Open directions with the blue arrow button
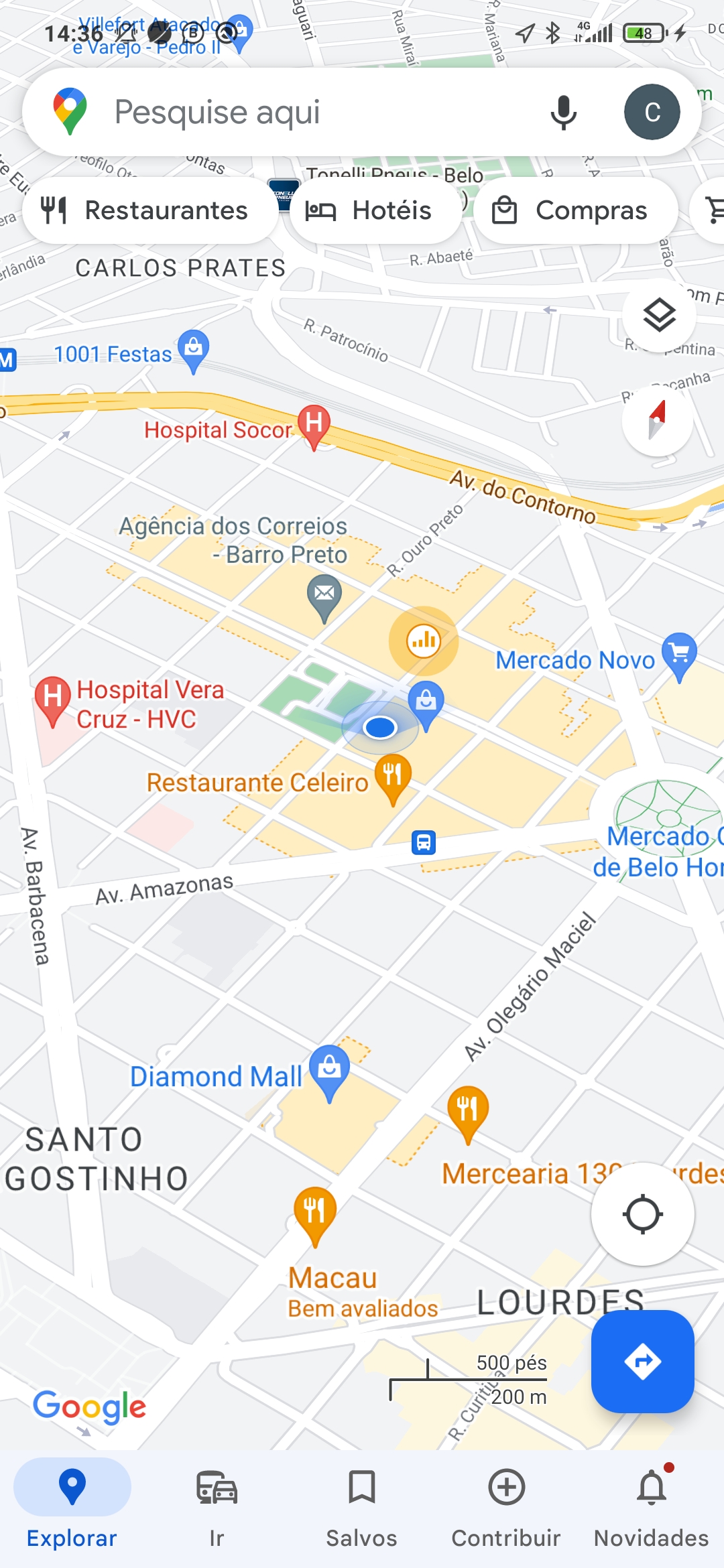The image size is (724, 1568). pyautogui.click(x=642, y=1361)
